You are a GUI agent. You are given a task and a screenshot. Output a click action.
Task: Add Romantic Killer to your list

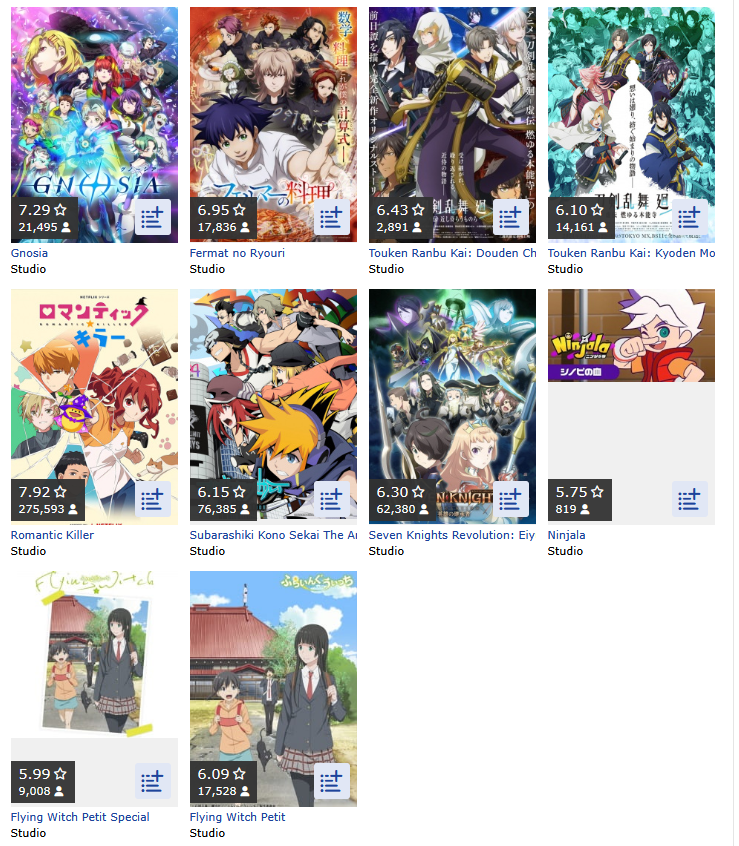coord(153,499)
